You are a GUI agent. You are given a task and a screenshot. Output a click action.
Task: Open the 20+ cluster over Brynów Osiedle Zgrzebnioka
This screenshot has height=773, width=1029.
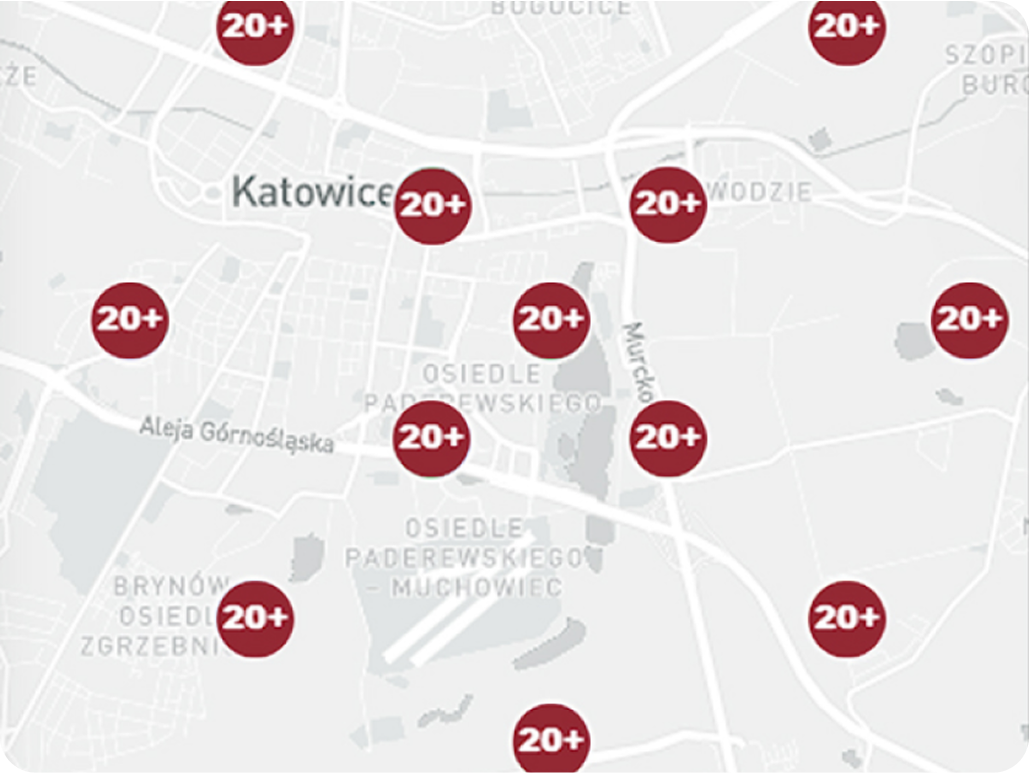click(256, 619)
